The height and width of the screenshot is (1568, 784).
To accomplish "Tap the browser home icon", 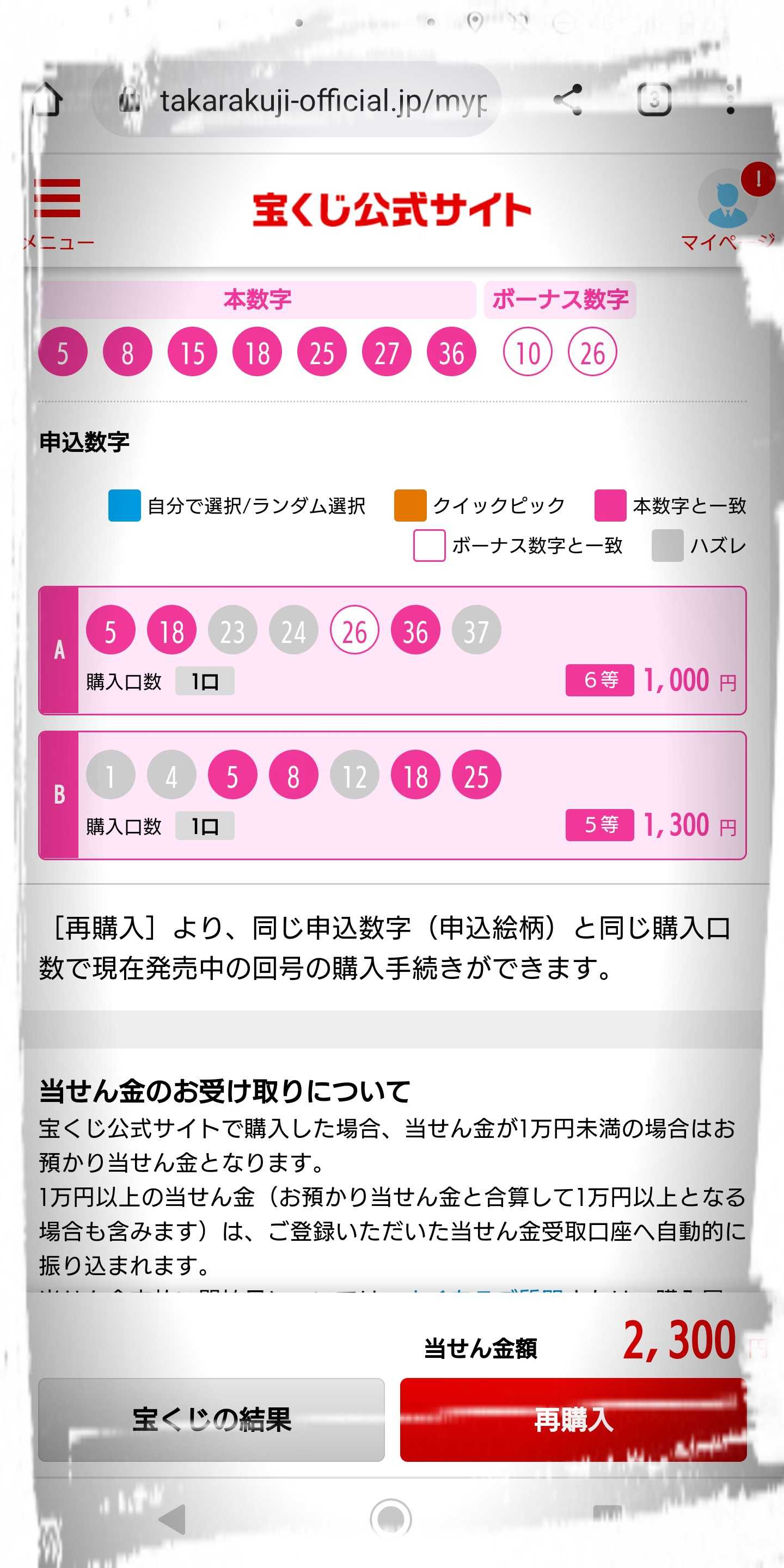I will pos(47,100).
